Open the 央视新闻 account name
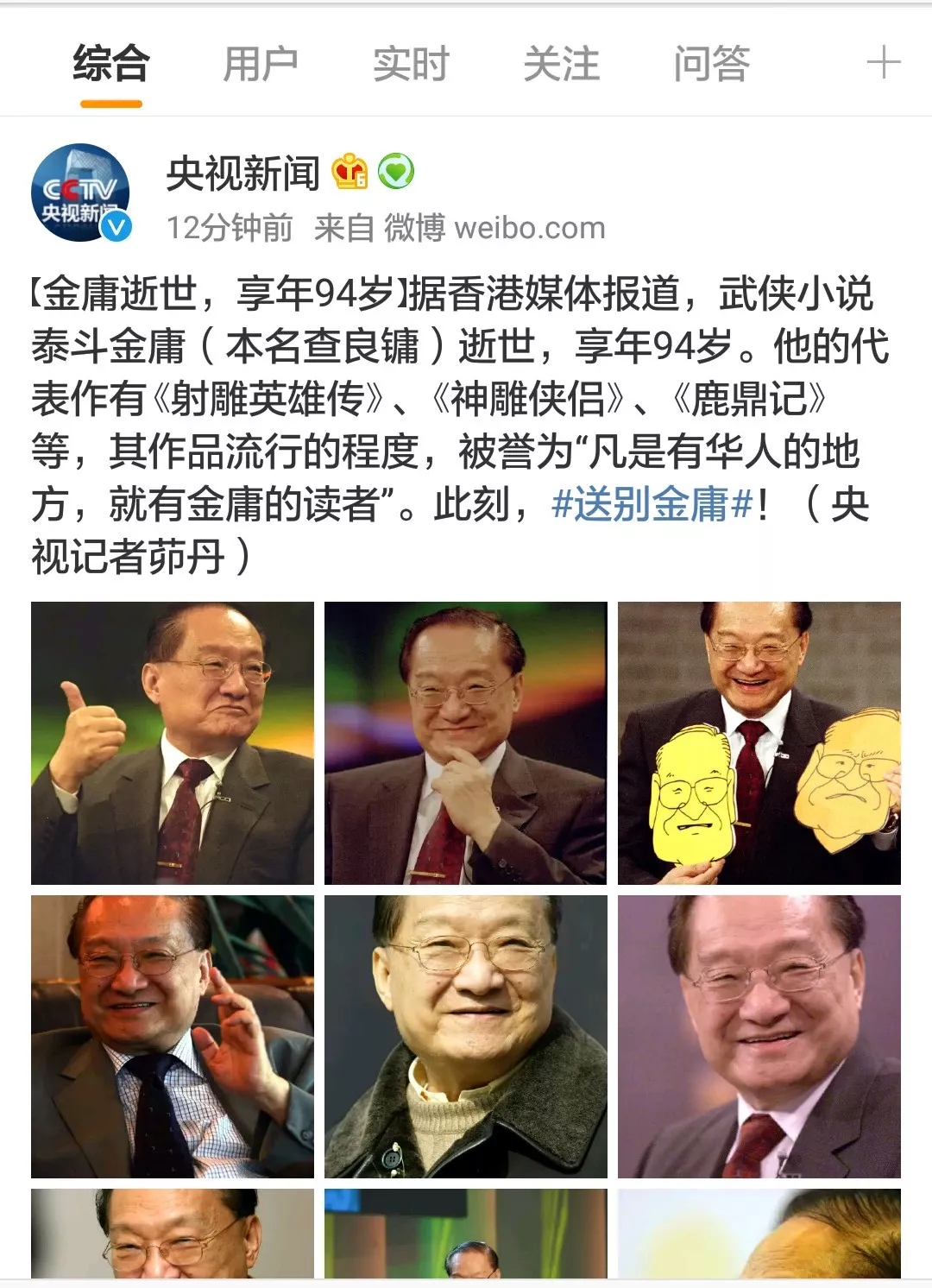This screenshot has height=1288, width=932. (243, 174)
